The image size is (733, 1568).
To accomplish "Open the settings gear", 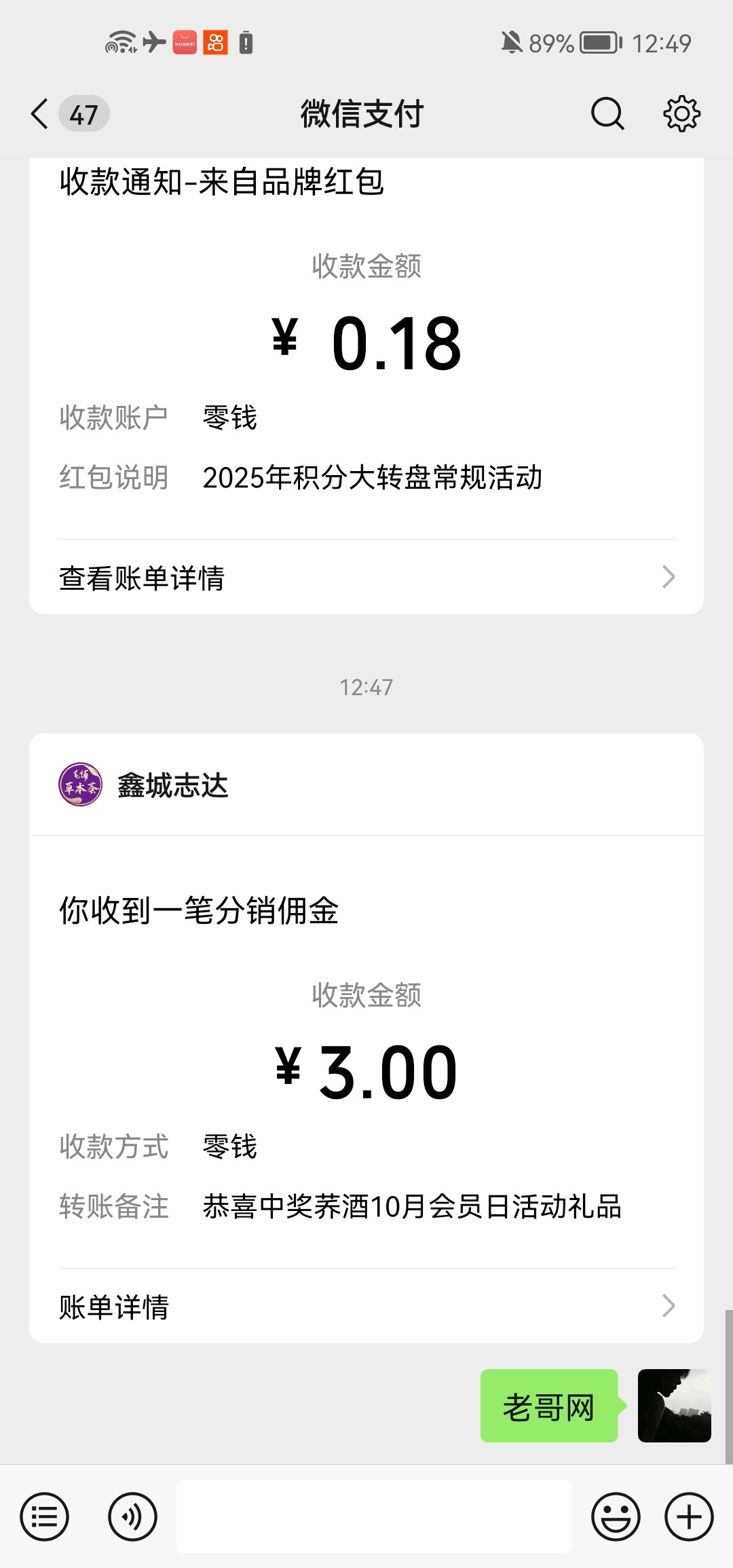I will [681, 113].
